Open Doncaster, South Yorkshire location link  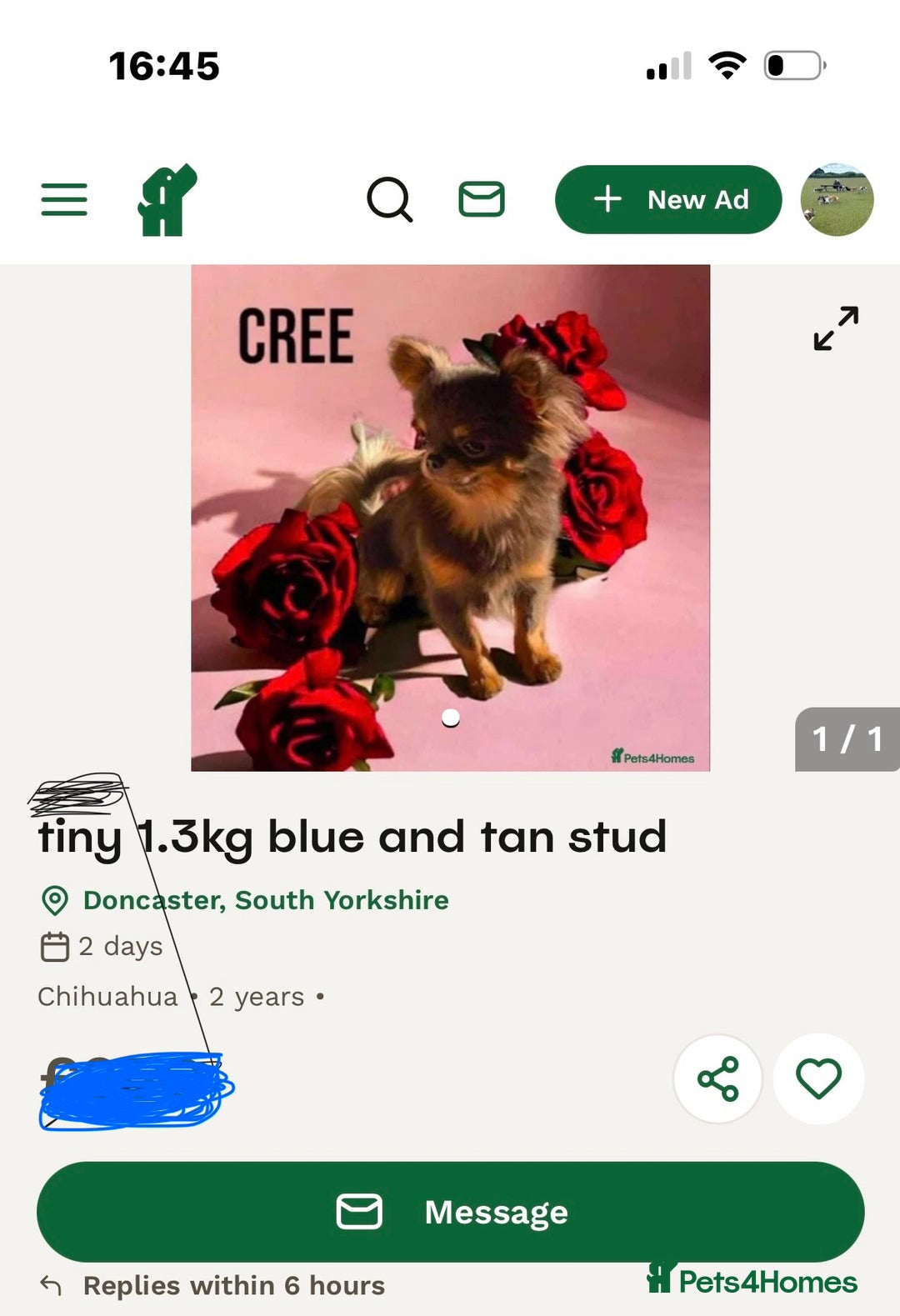[265, 900]
